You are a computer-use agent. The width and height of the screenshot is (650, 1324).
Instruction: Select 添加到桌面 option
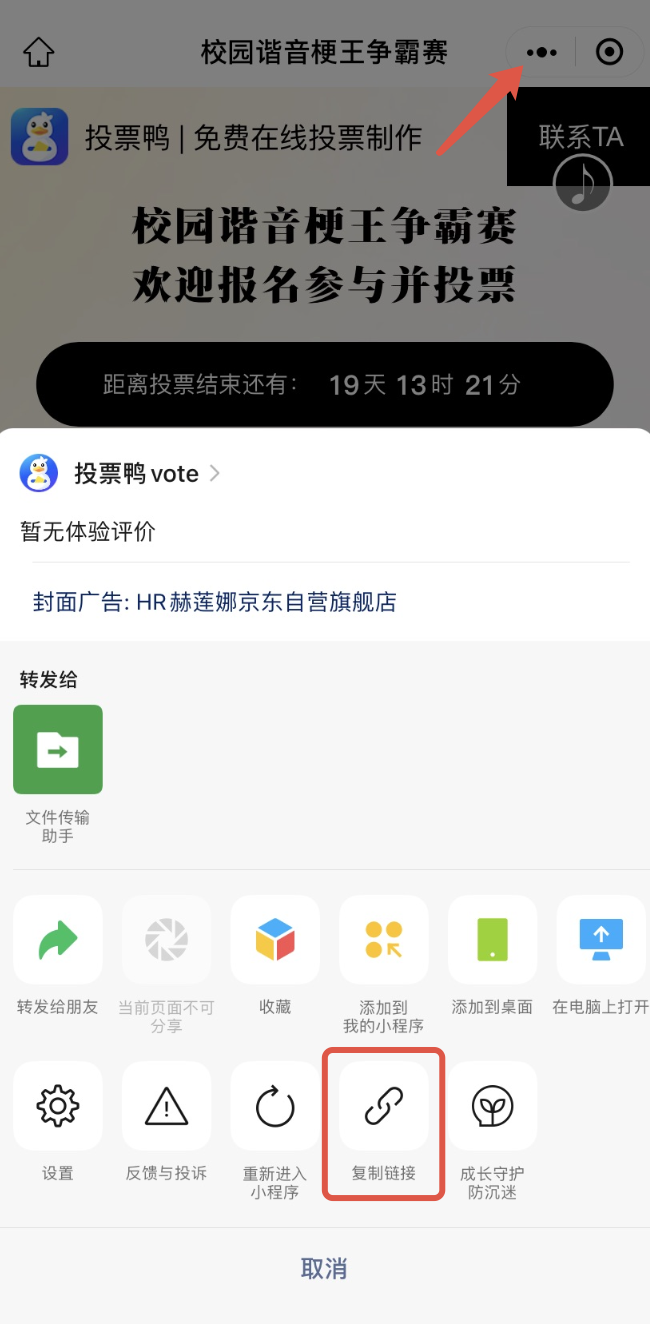tap(492, 956)
